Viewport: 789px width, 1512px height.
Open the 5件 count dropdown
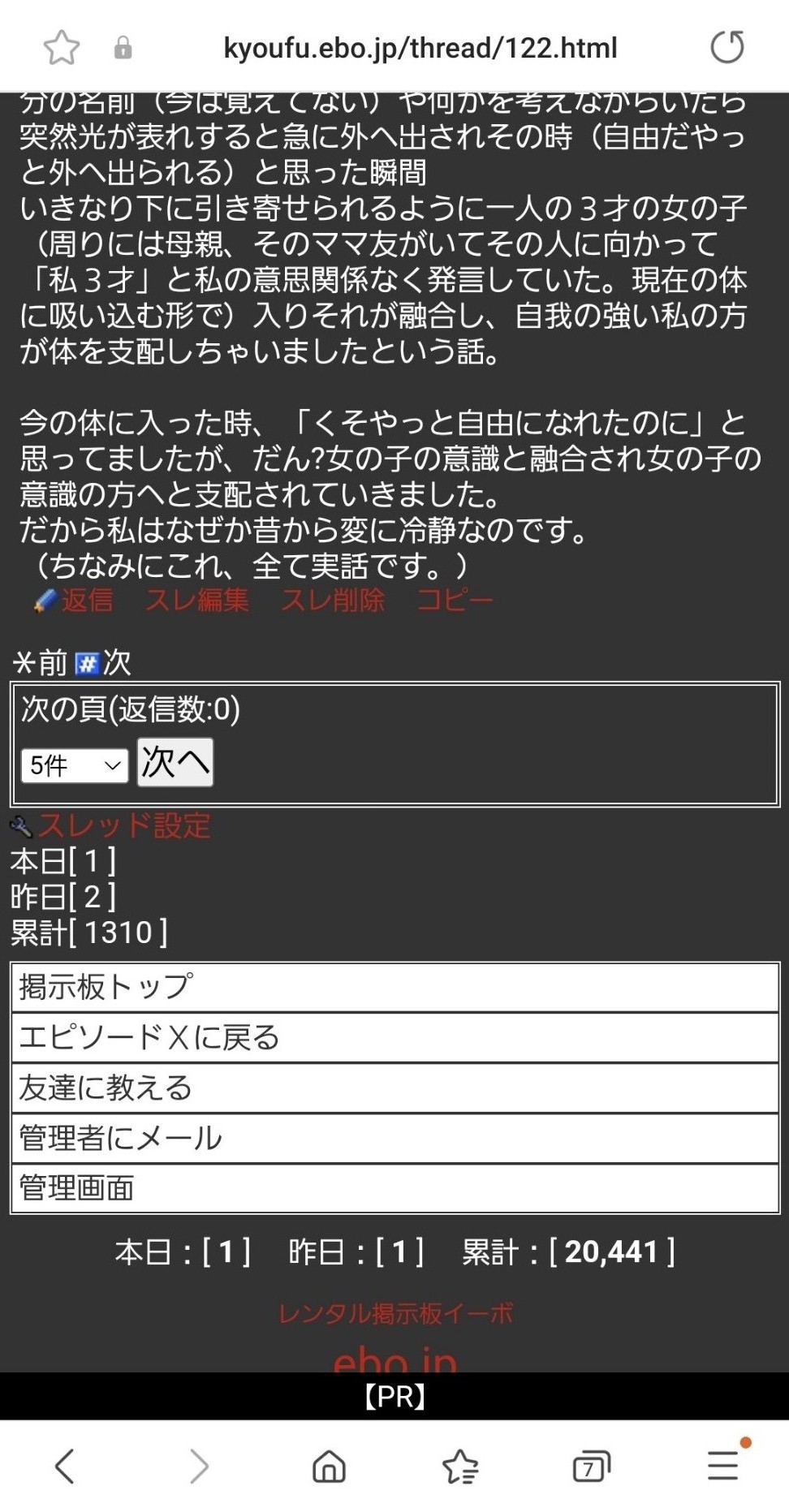[75, 765]
